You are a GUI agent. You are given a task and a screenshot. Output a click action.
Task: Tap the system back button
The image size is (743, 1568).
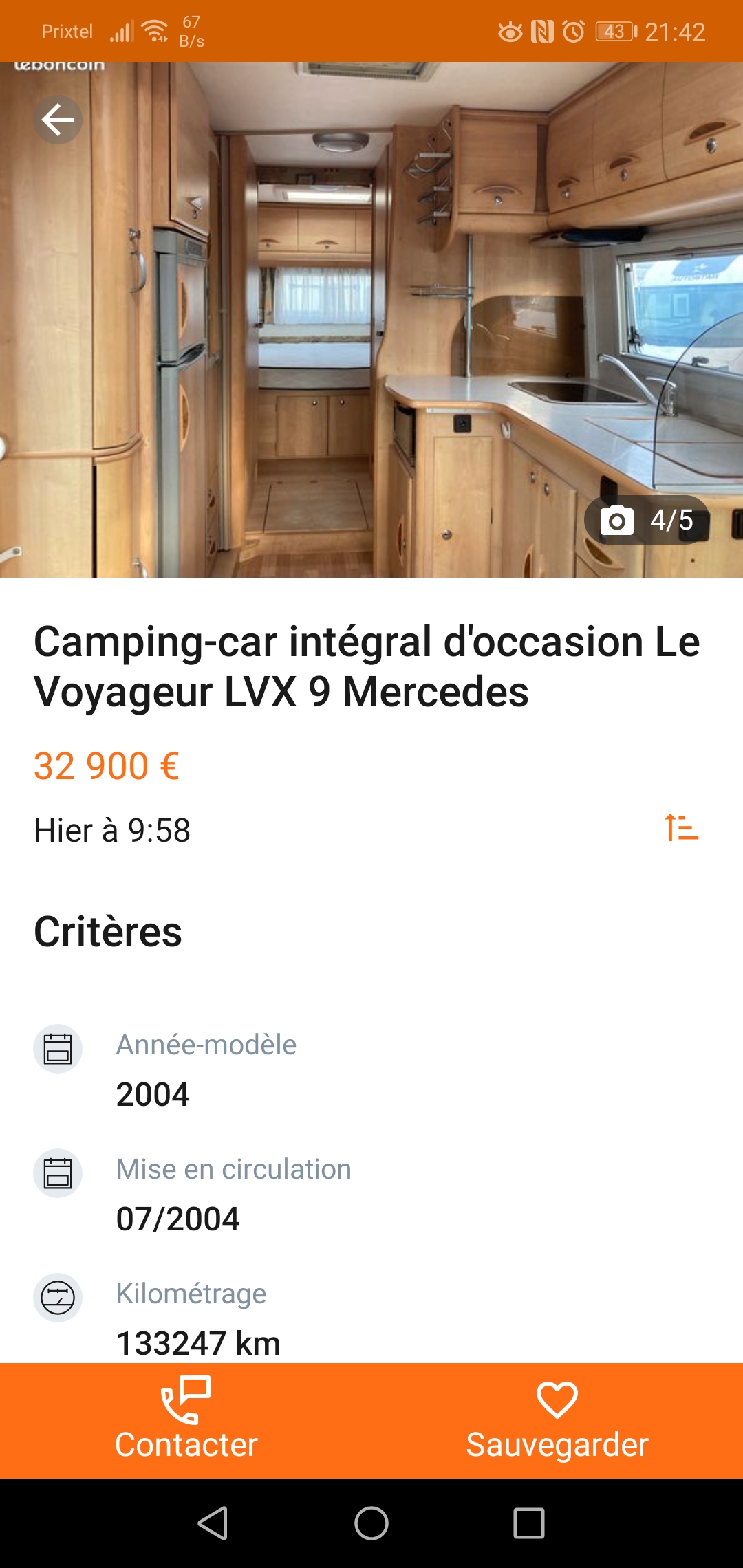[x=213, y=1523]
